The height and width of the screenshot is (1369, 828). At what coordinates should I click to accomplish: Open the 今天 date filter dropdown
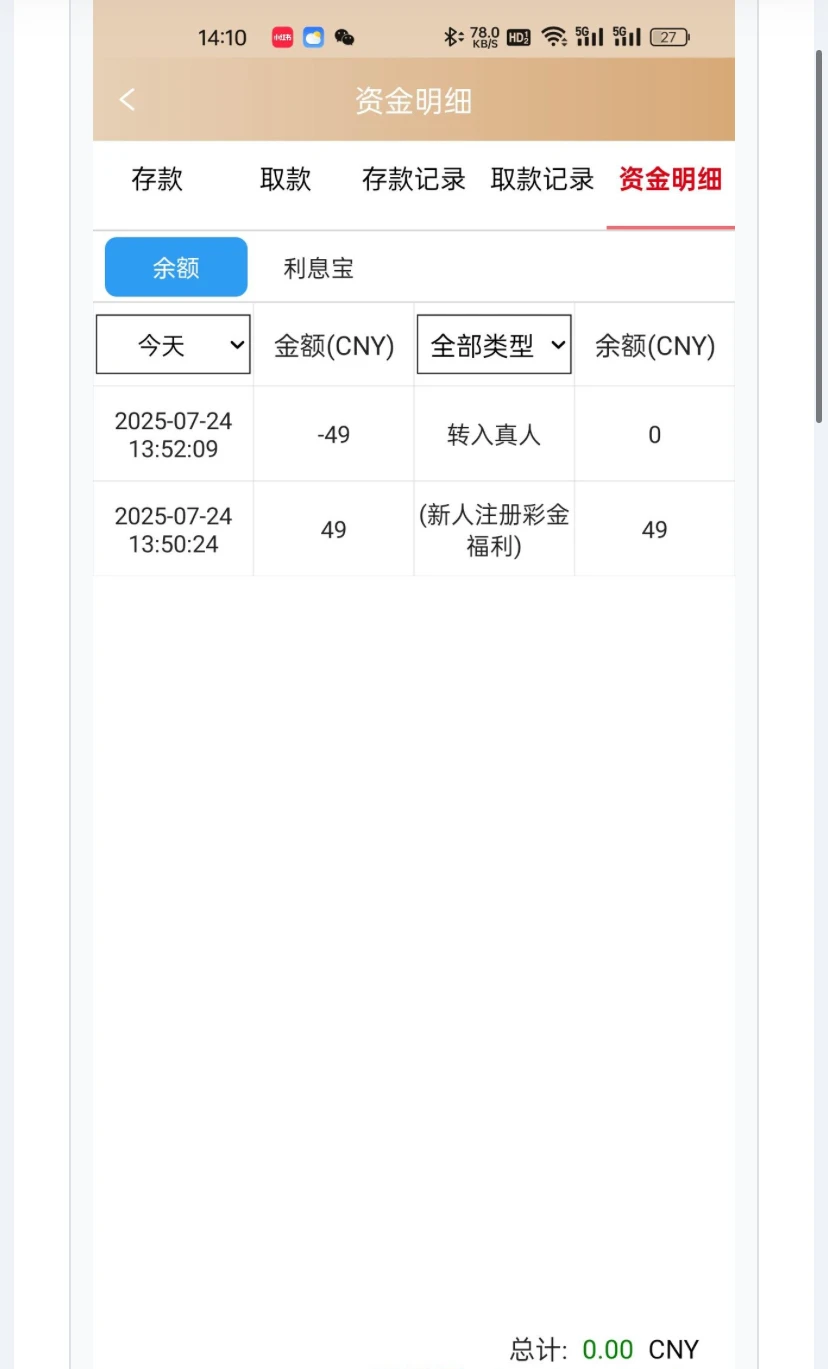172,344
